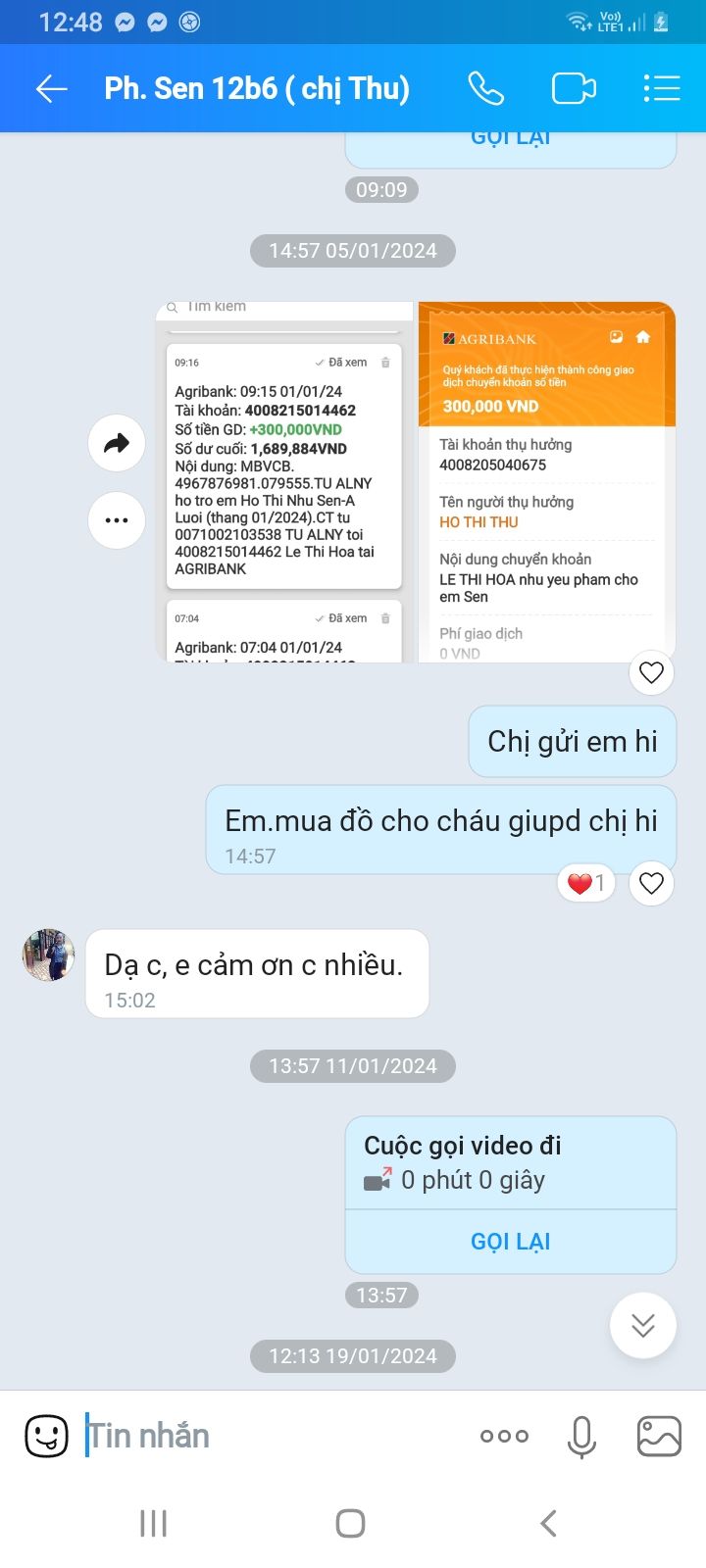Forward the shared bank images
The image size is (706, 1568).
point(117,444)
